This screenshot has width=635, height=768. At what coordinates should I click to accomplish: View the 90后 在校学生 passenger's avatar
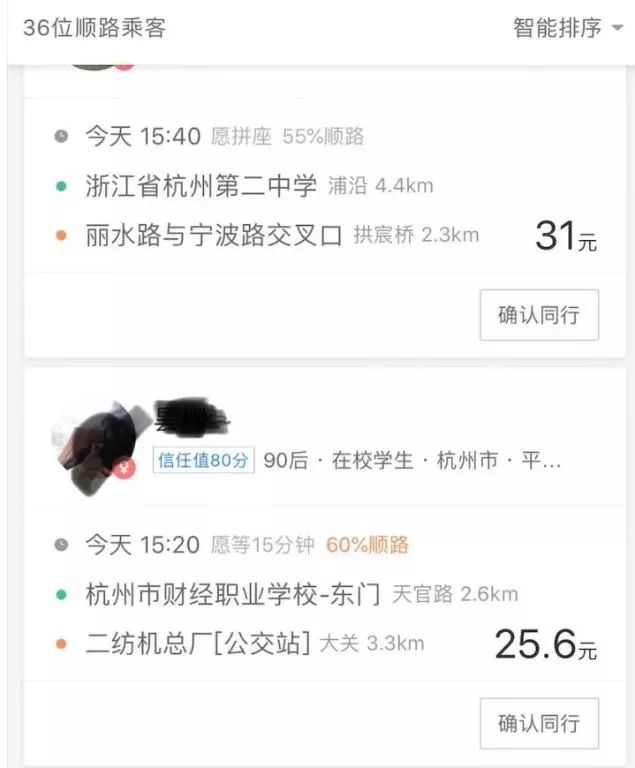(x=97, y=441)
